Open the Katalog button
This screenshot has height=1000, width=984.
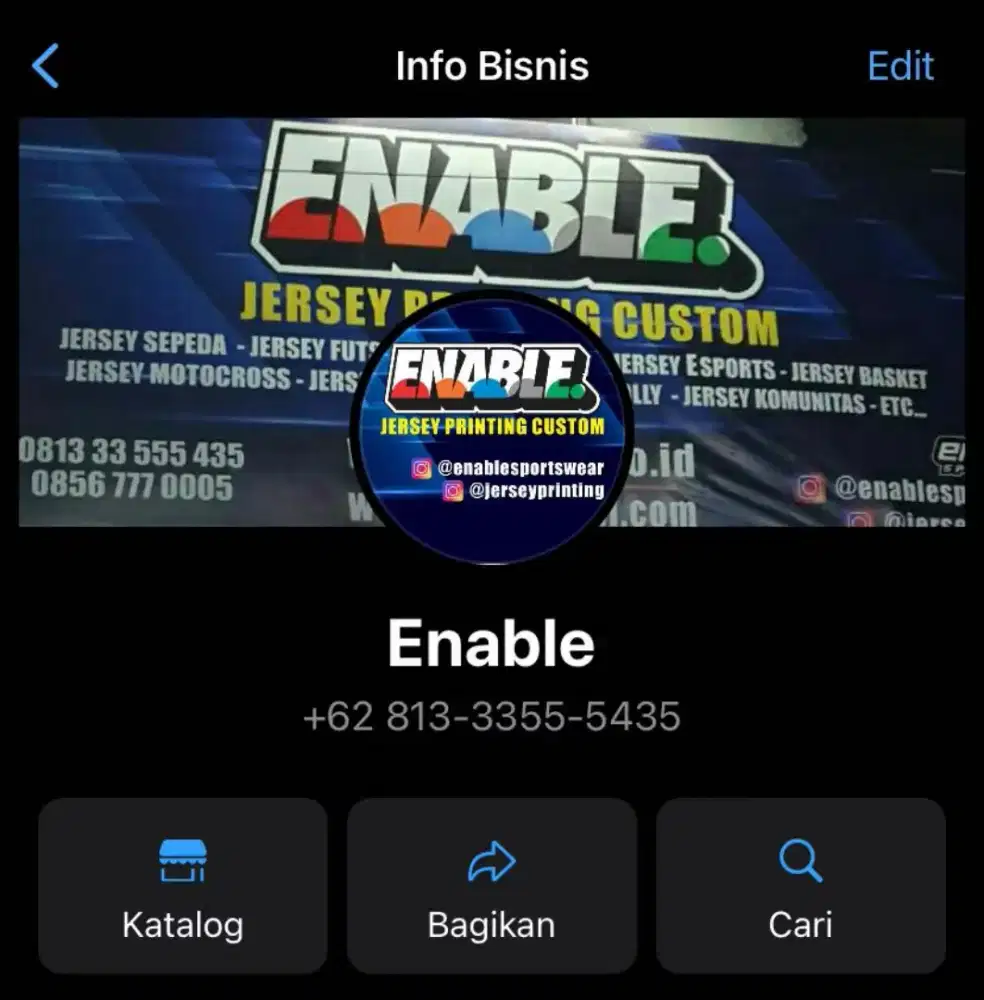point(183,885)
